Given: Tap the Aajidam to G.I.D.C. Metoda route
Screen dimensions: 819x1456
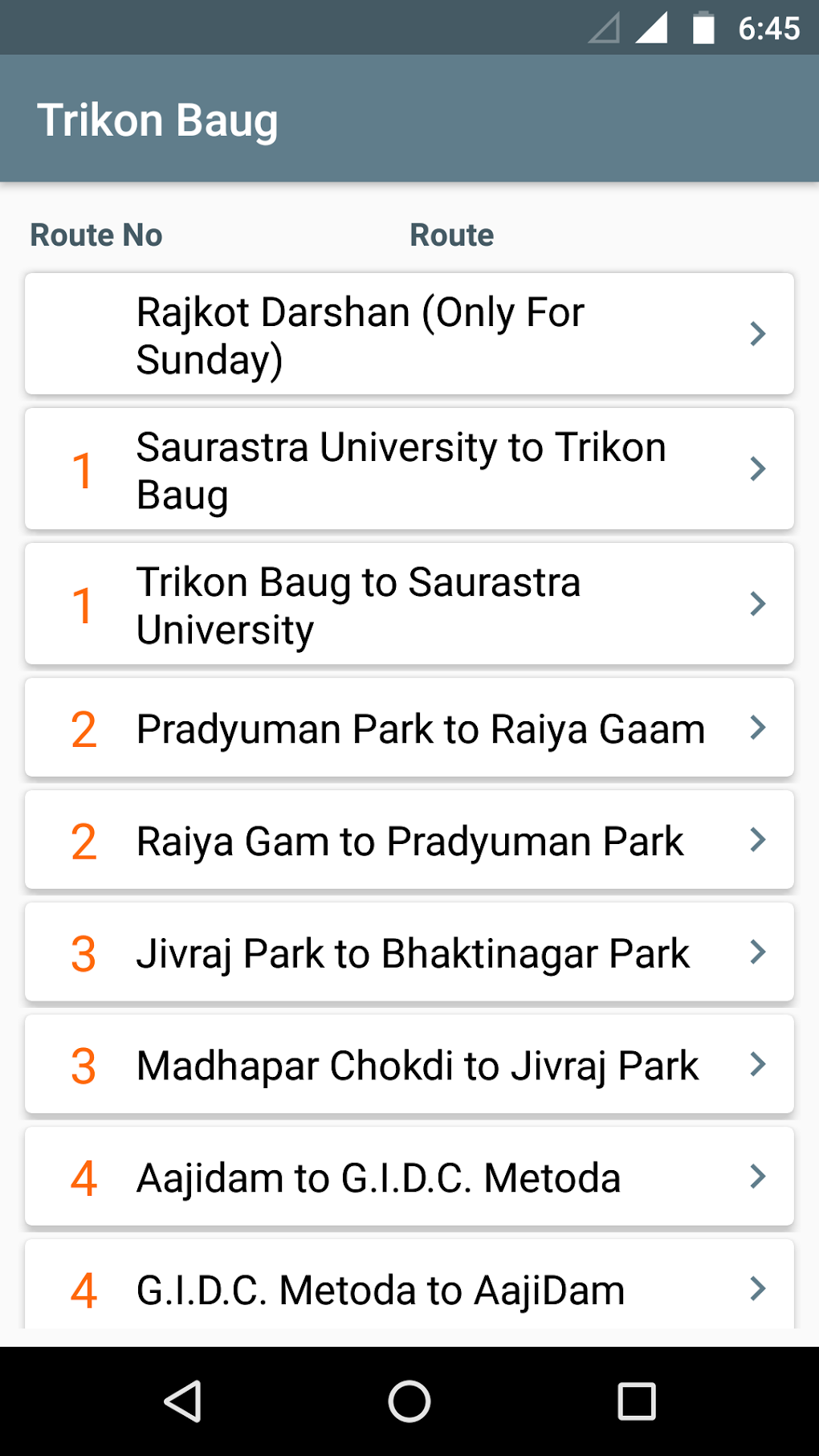Looking at the screenshot, I should tap(409, 1177).
